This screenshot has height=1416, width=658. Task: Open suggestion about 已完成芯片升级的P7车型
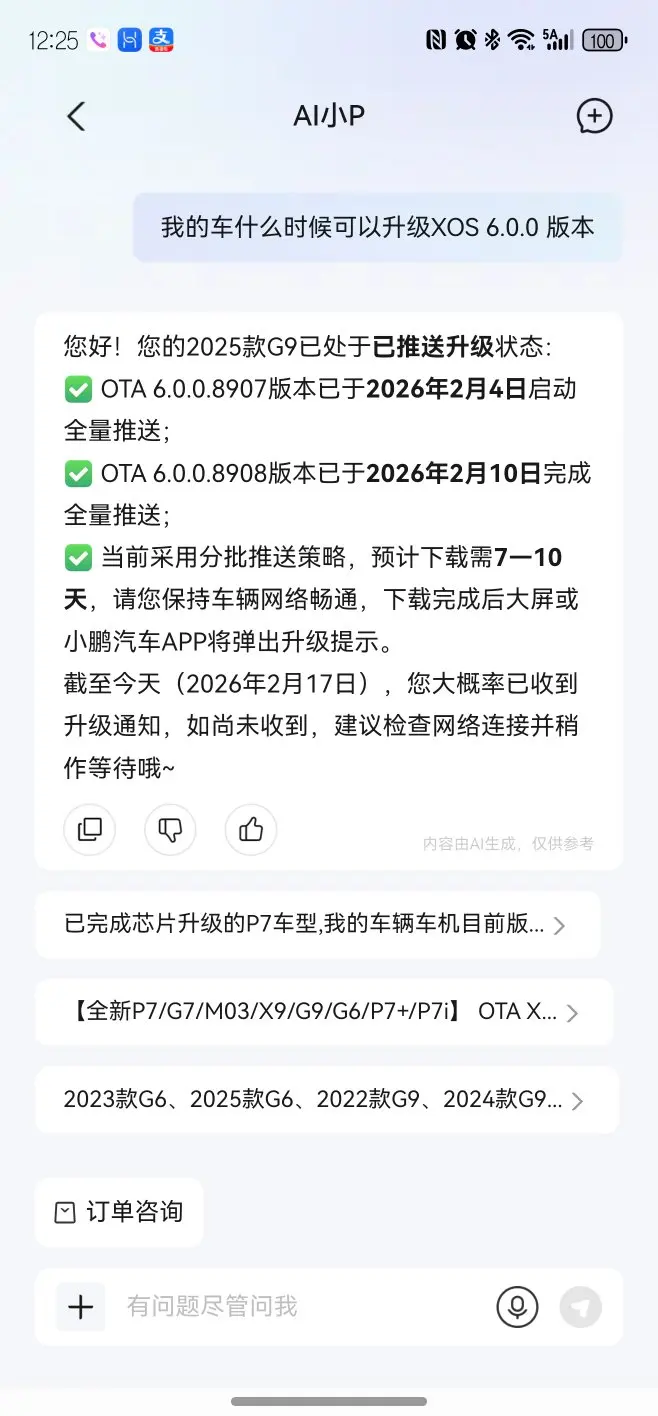coord(318,925)
